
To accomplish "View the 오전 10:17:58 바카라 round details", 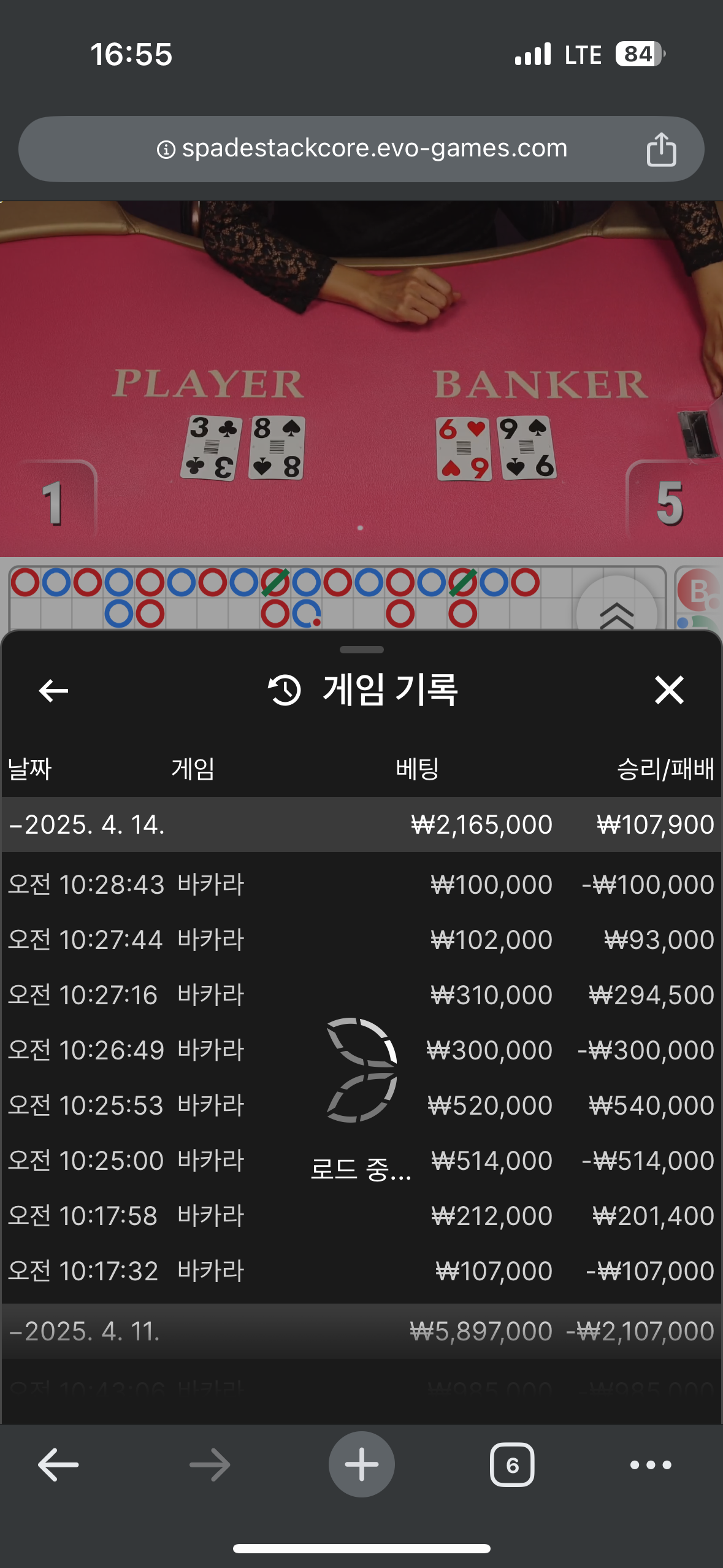I will point(361,1216).
